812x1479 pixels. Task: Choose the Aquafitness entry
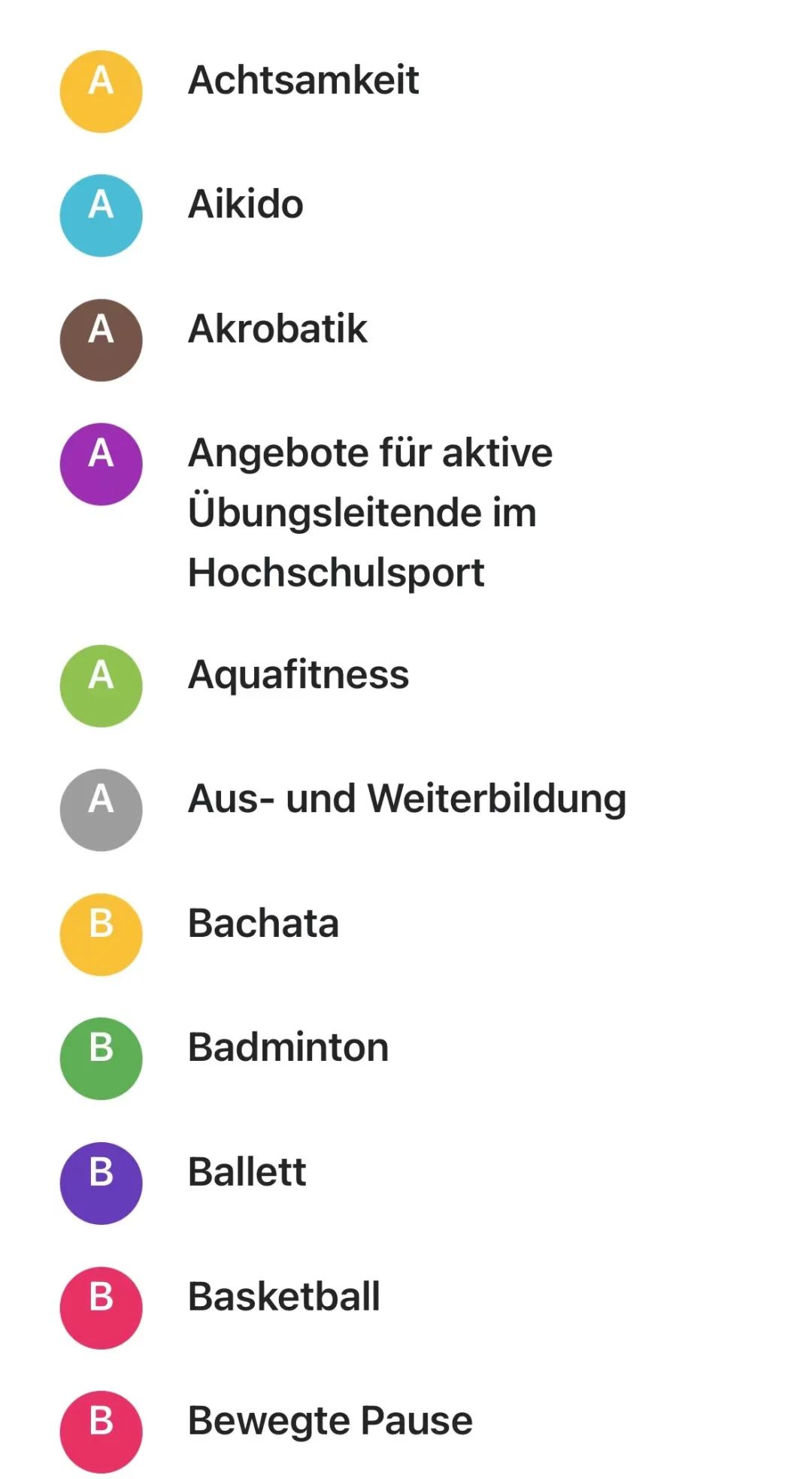[x=298, y=674]
